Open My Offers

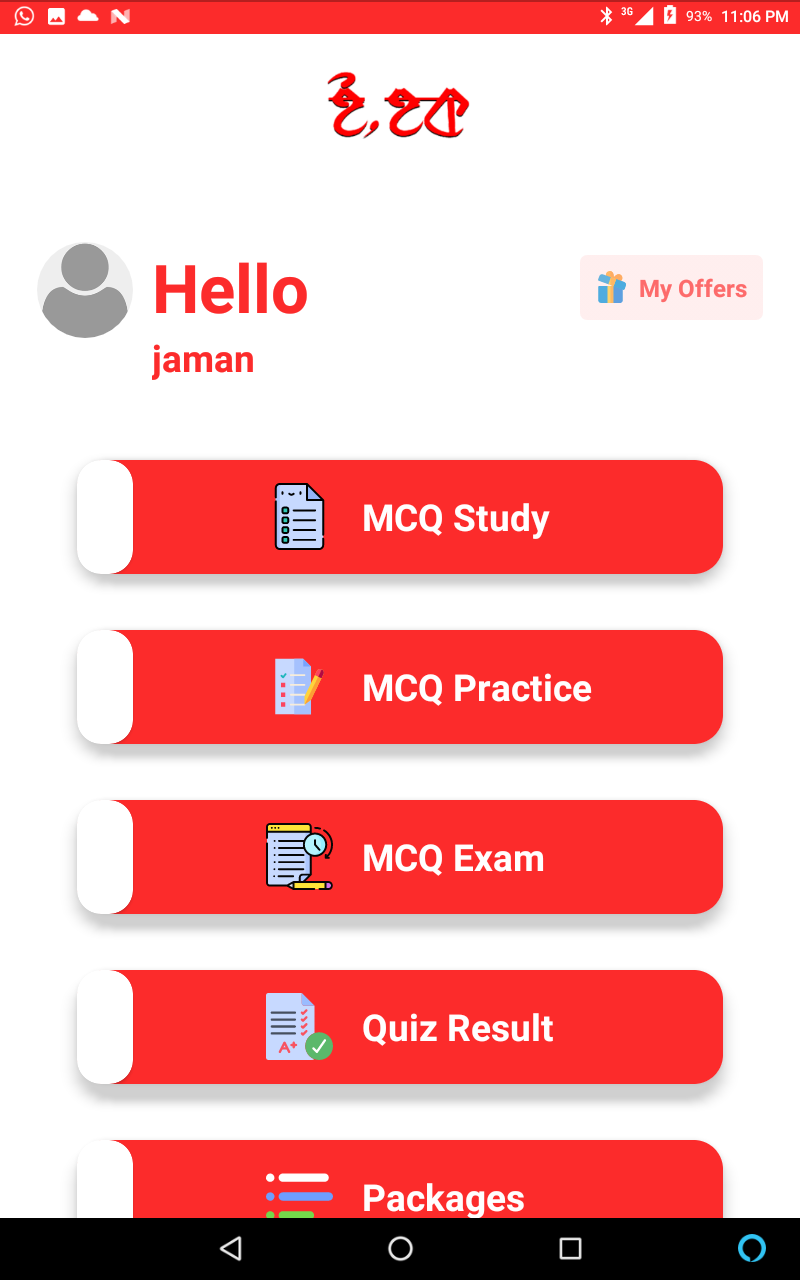click(x=671, y=288)
